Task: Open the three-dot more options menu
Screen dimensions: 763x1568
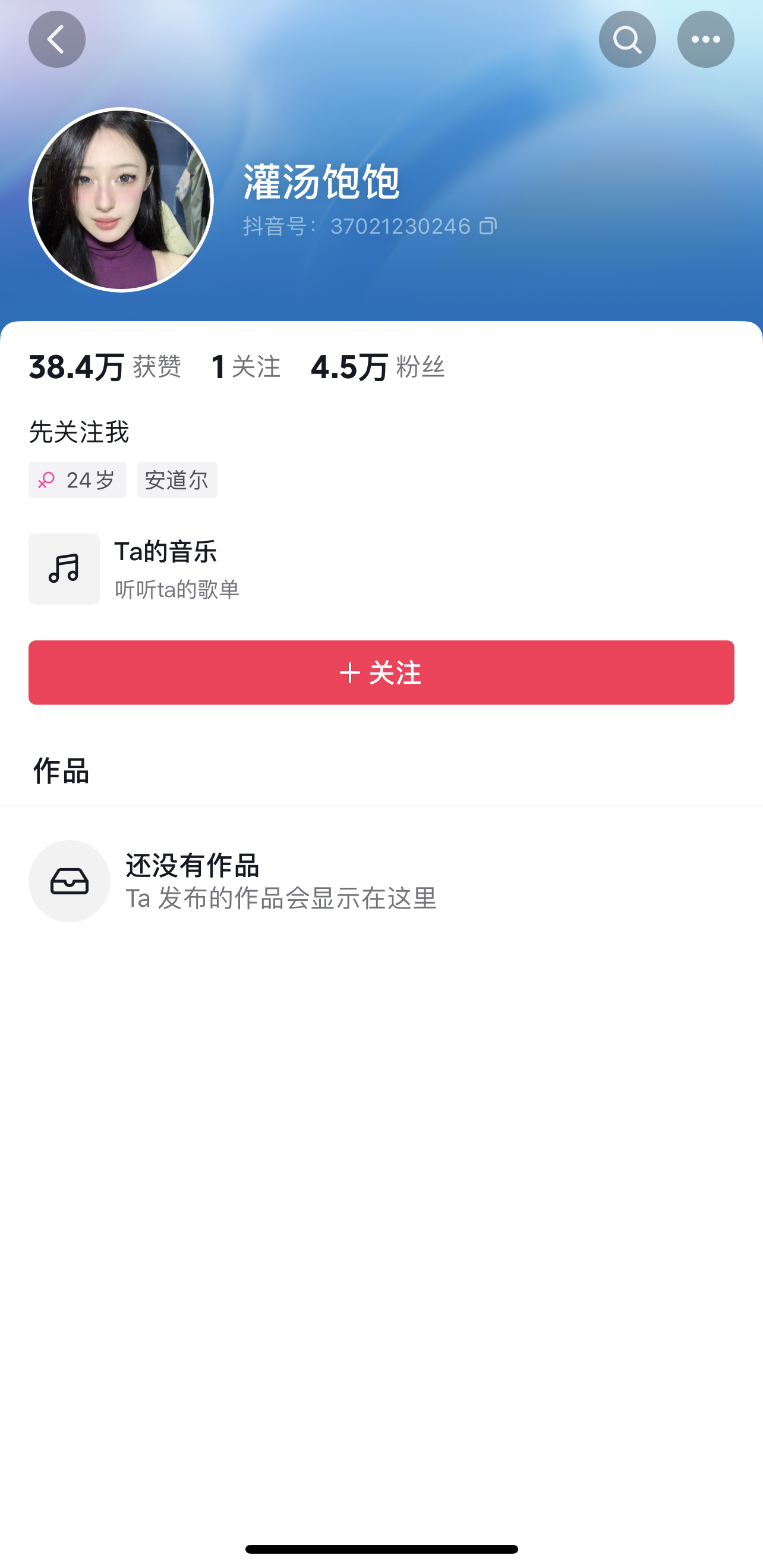Action: point(705,39)
